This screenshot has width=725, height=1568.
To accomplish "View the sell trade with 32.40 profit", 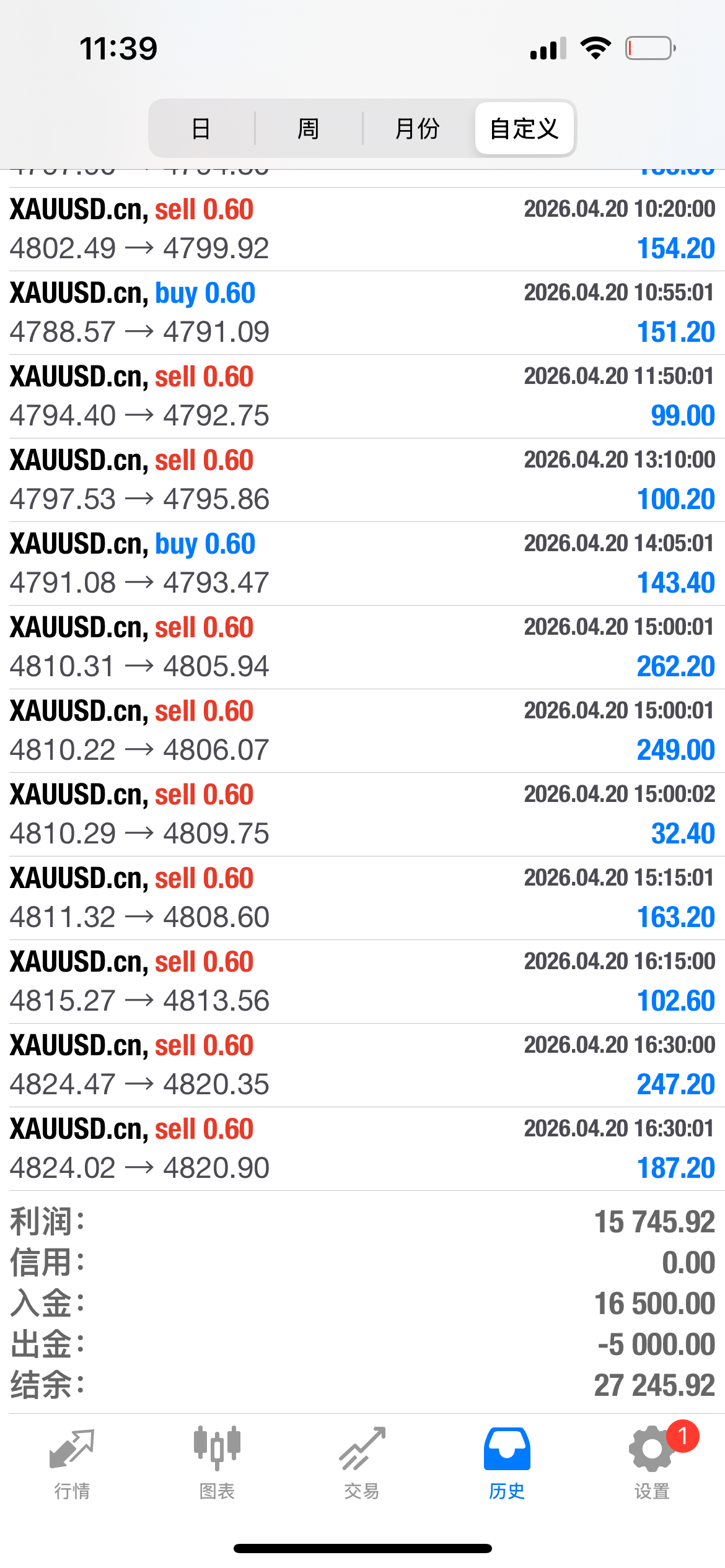I will (362, 814).
